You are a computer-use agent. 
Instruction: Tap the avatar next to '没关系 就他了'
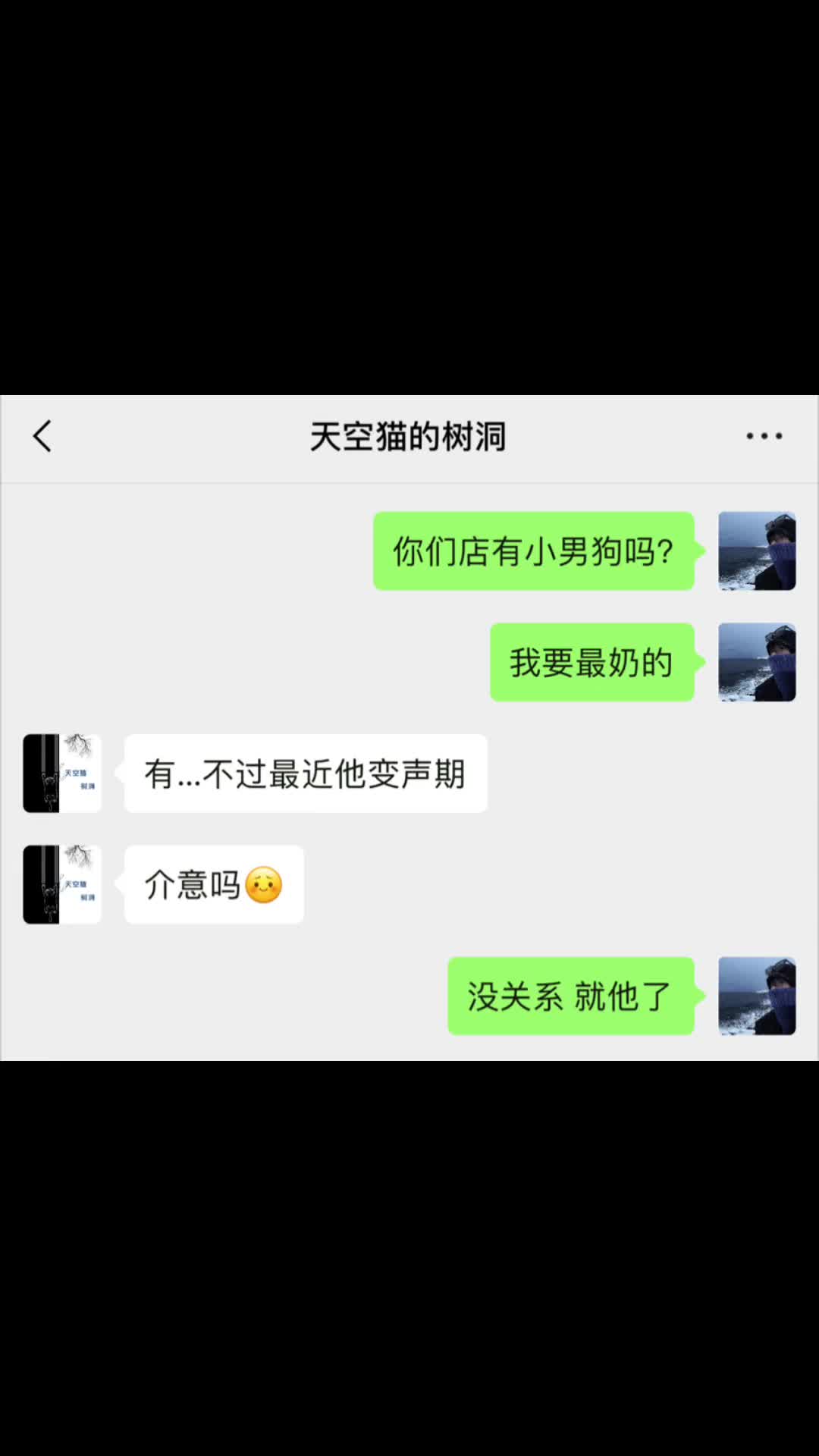757,996
